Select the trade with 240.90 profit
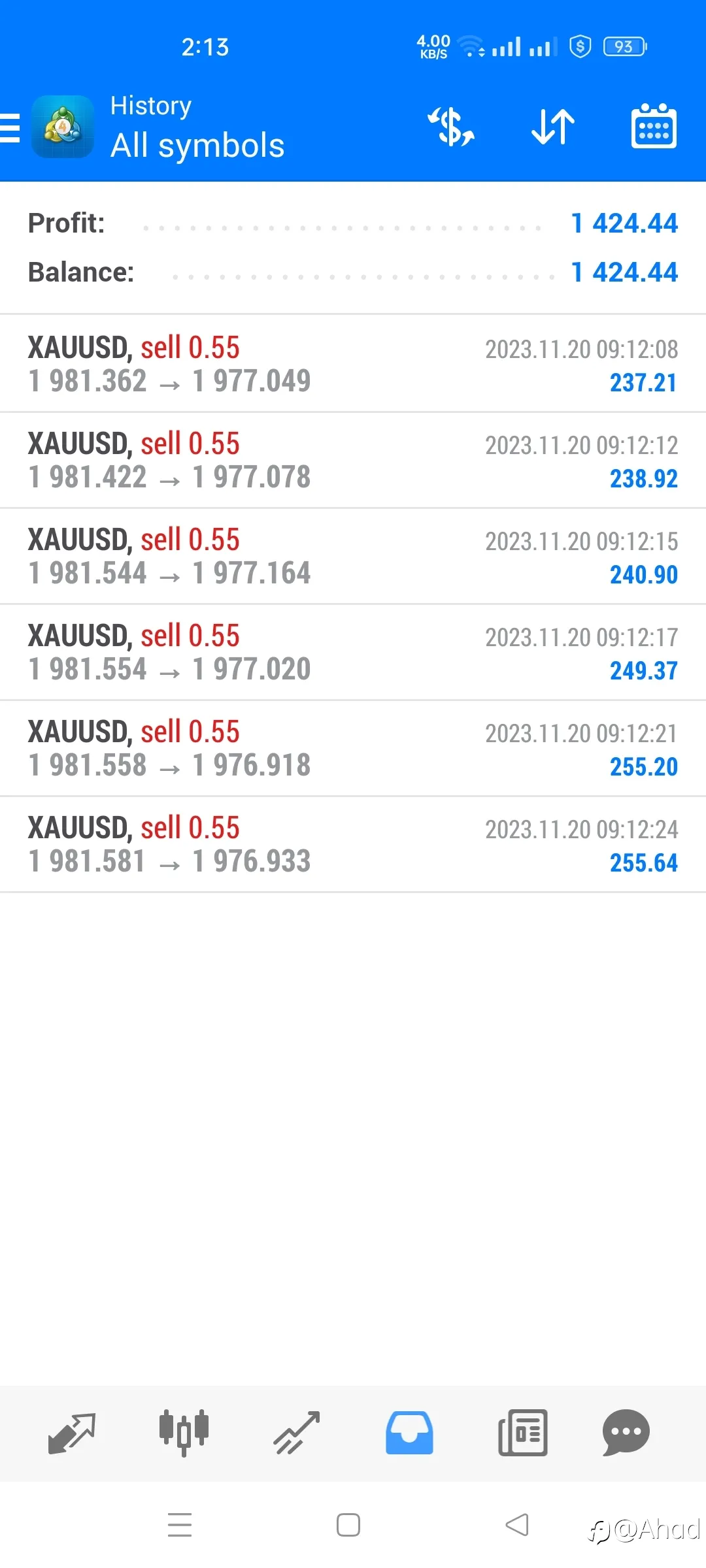Screen dimensions: 706x1568 pos(353,556)
